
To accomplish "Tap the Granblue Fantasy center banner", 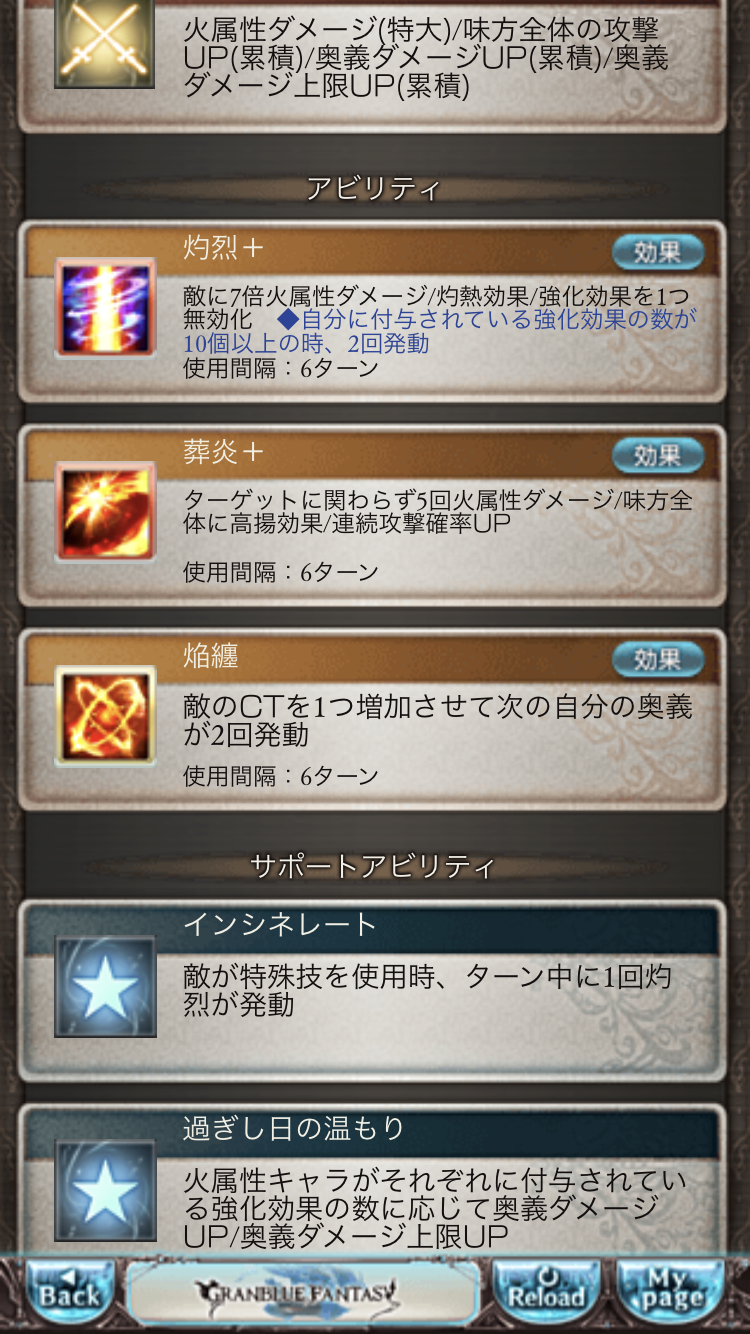I will (302, 1293).
